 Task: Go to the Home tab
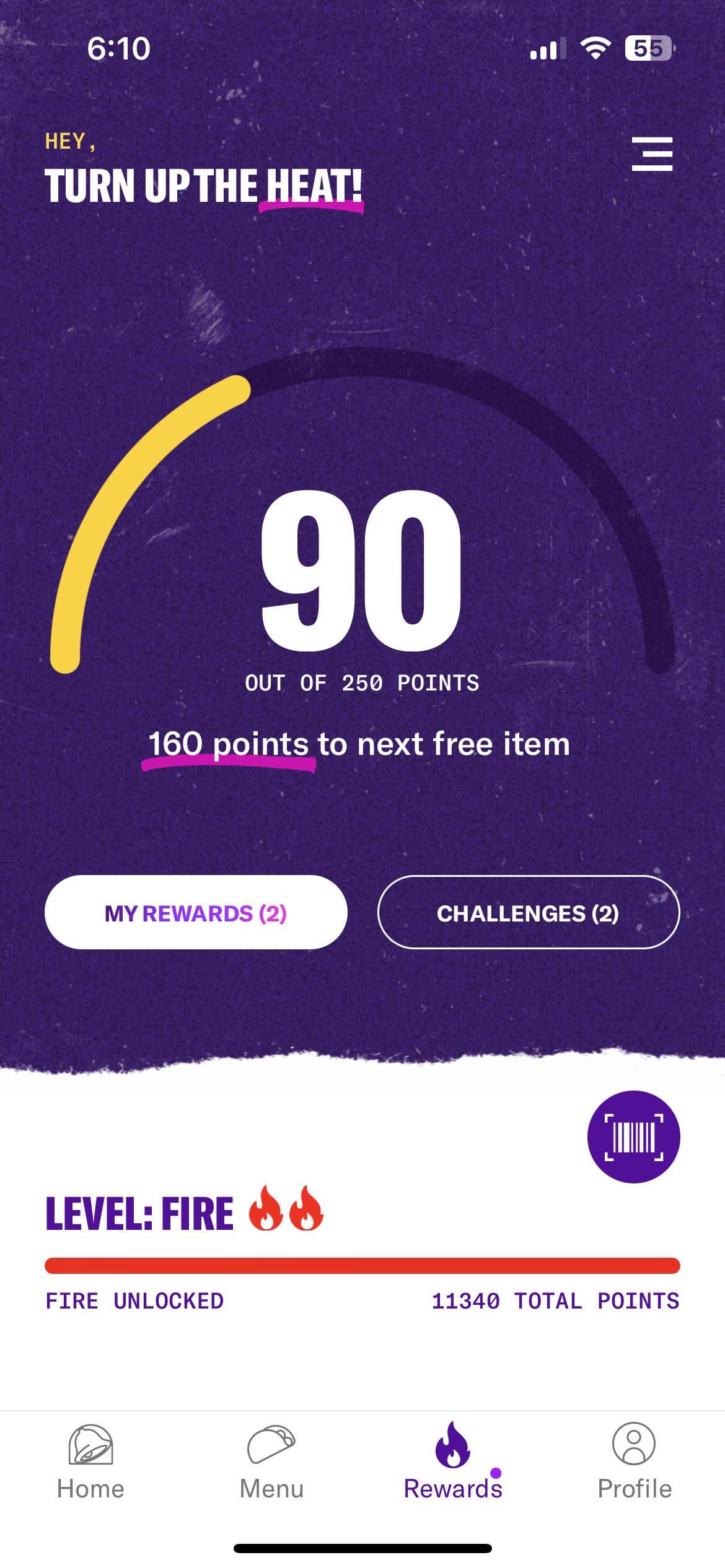click(x=90, y=1460)
